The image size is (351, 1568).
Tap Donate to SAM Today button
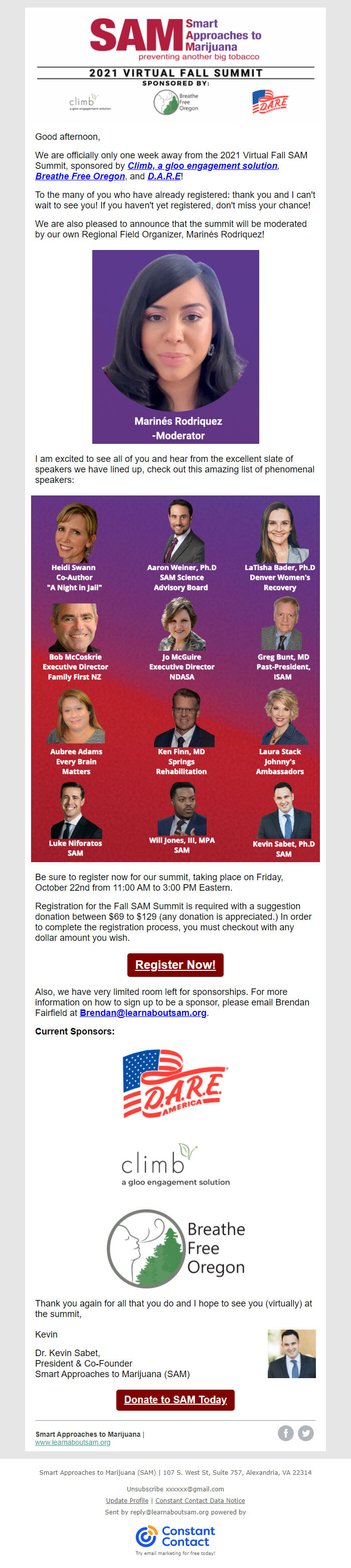point(175,1399)
